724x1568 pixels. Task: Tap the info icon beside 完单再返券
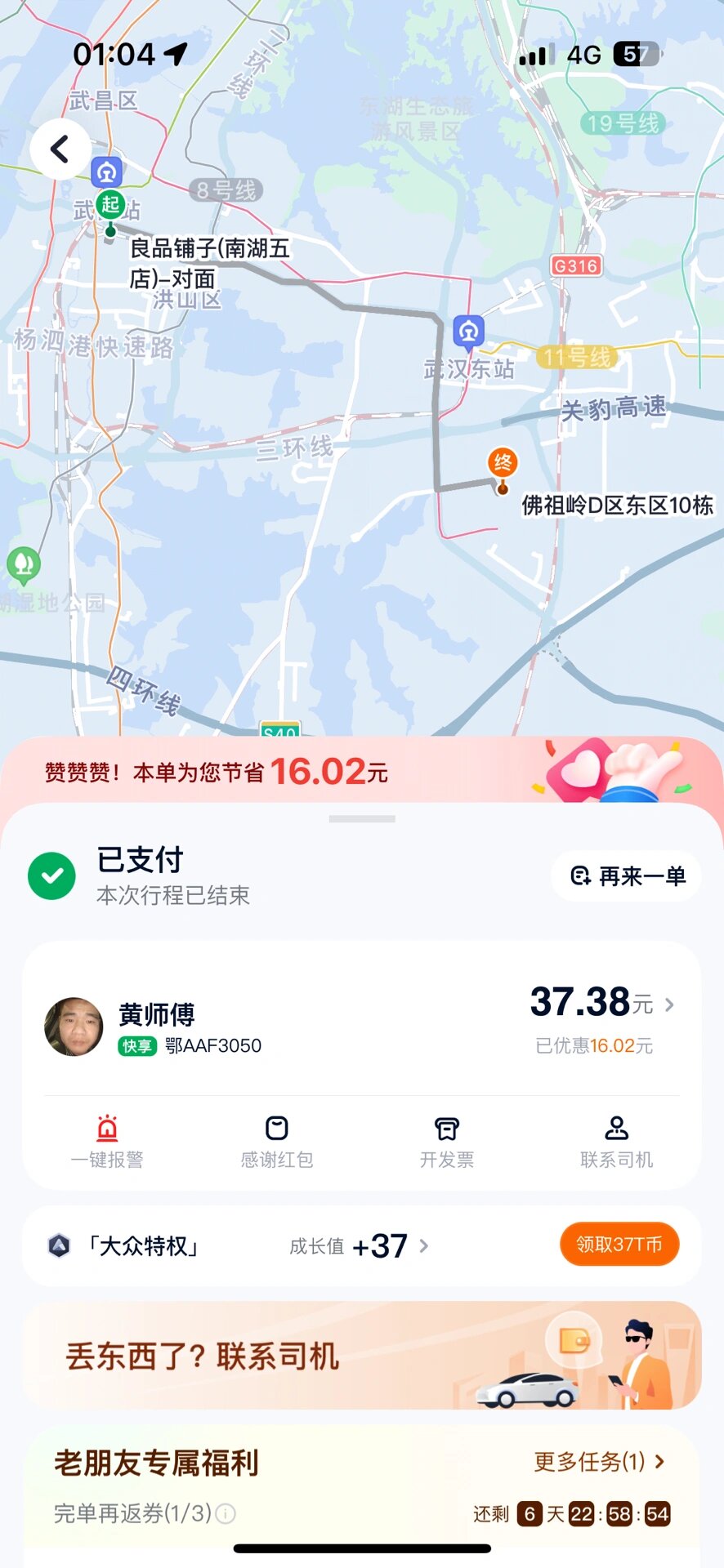(x=226, y=1514)
